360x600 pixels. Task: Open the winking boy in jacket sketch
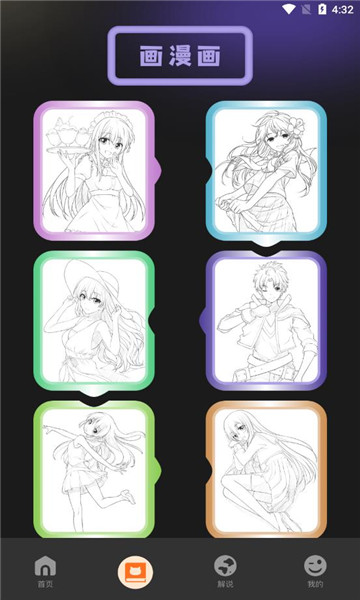266,321
